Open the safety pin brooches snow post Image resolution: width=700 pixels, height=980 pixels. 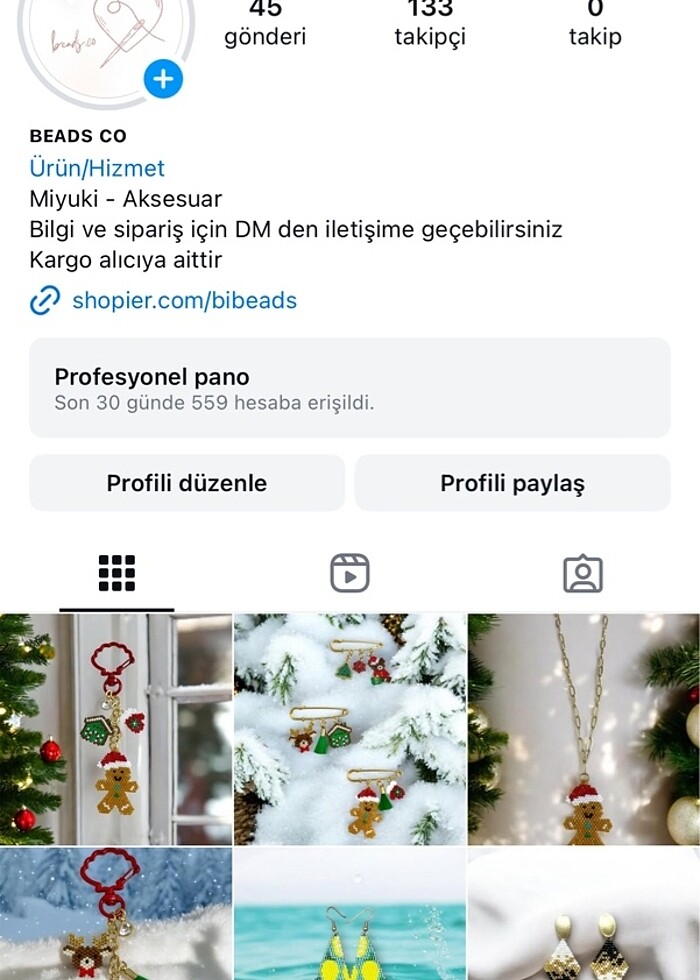pos(350,729)
